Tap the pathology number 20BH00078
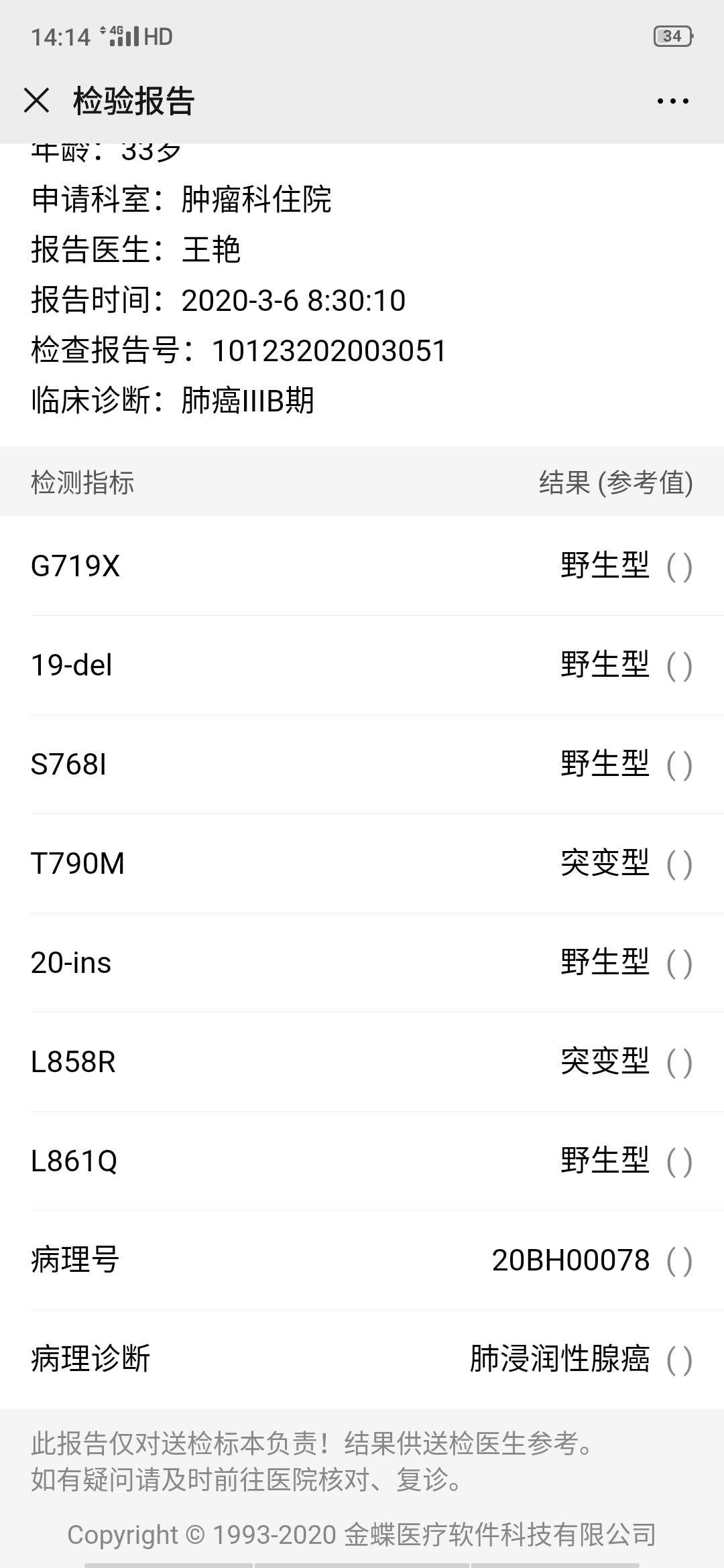The width and height of the screenshot is (724, 1568). pos(569,1259)
